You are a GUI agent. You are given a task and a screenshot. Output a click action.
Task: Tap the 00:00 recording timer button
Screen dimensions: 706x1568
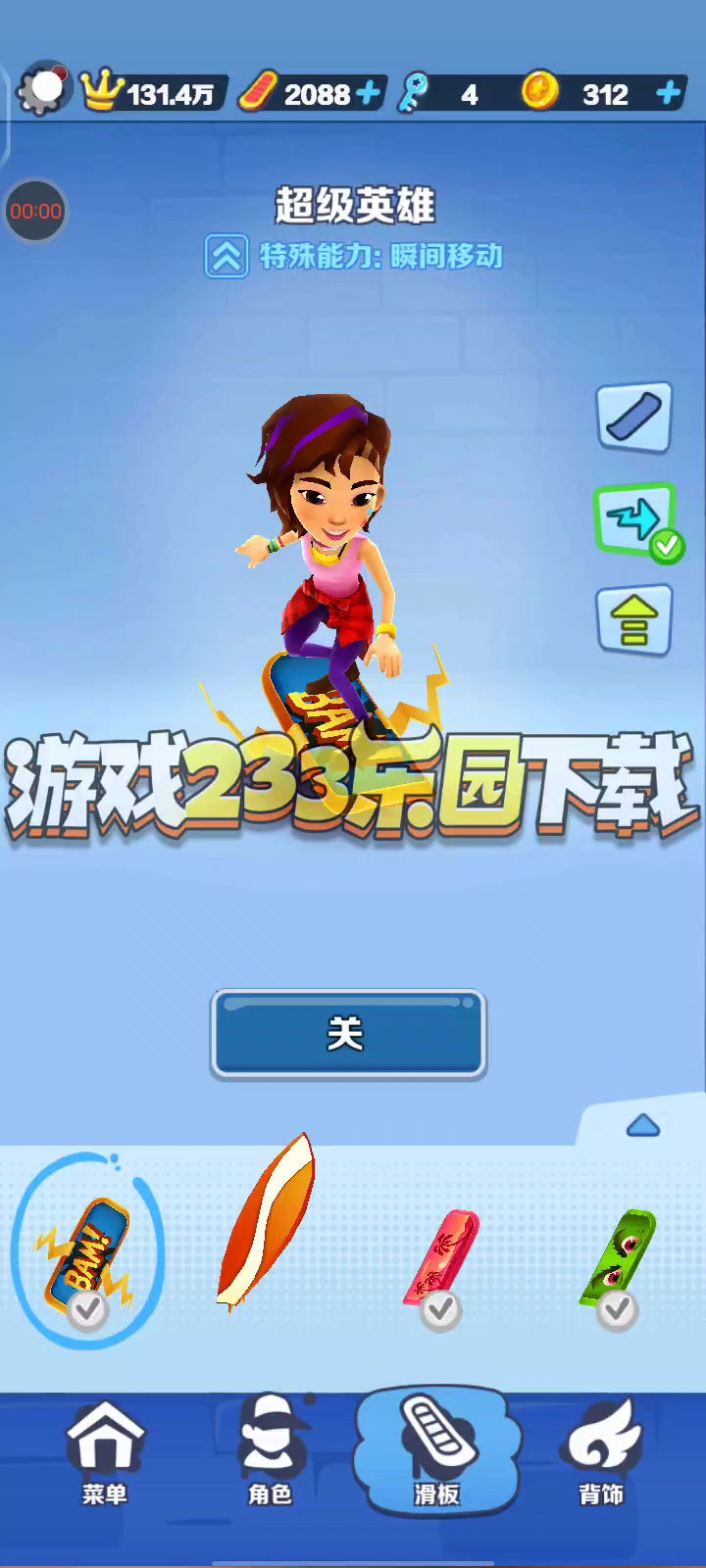click(x=35, y=211)
